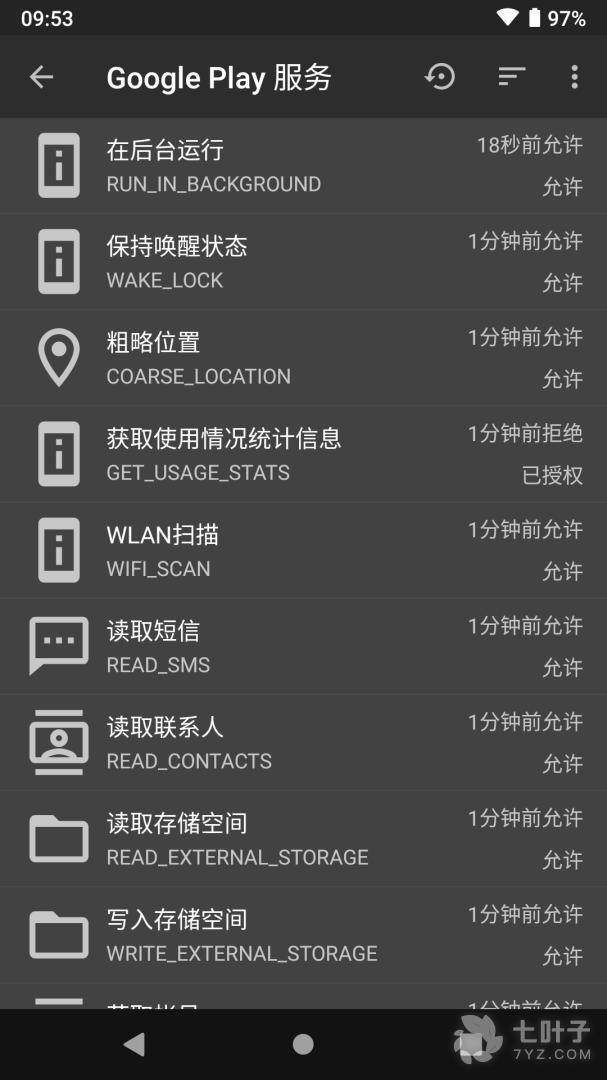Go back from Google Play 服务 page
Viewport: 607px width, 1080px height.
[41, 77]
